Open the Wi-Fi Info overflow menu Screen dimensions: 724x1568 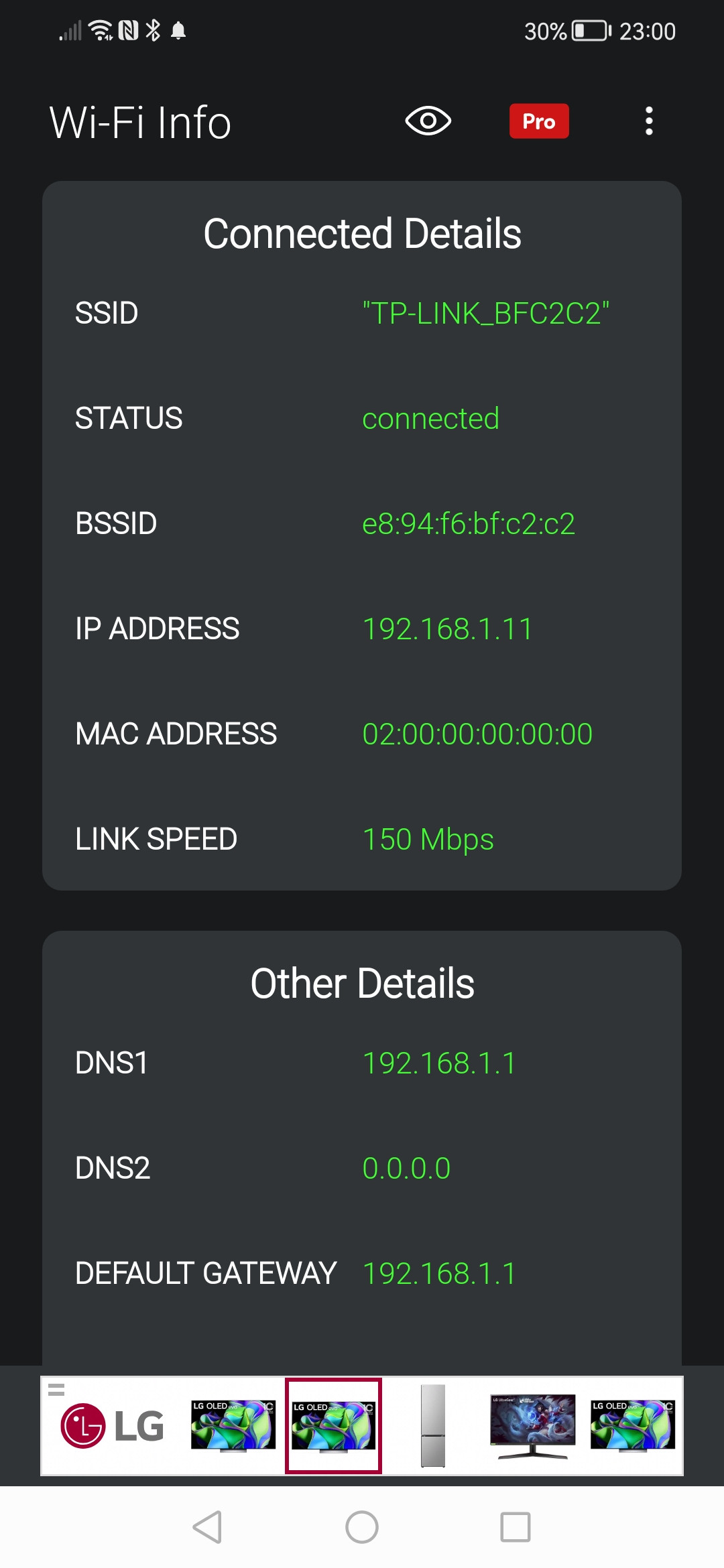pyautogui.click(x=648, y=121)
